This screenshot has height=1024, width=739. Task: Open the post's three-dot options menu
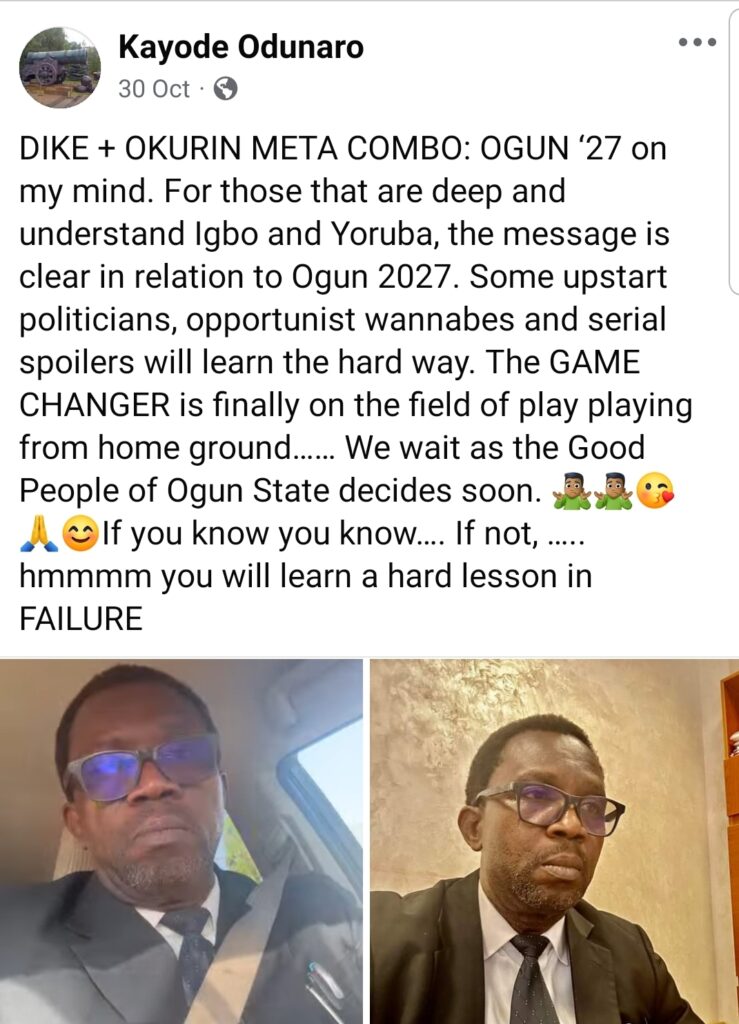(x=697, y=42)
